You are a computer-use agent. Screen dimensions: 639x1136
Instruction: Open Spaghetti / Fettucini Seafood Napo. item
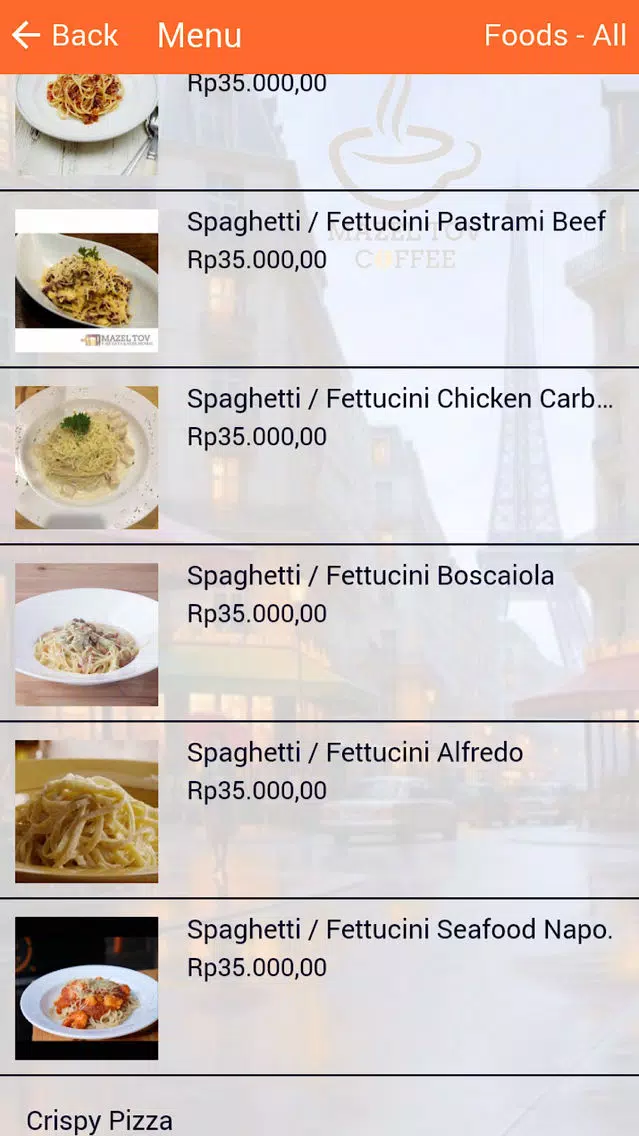pyautogui.click(x=320, y=987)
